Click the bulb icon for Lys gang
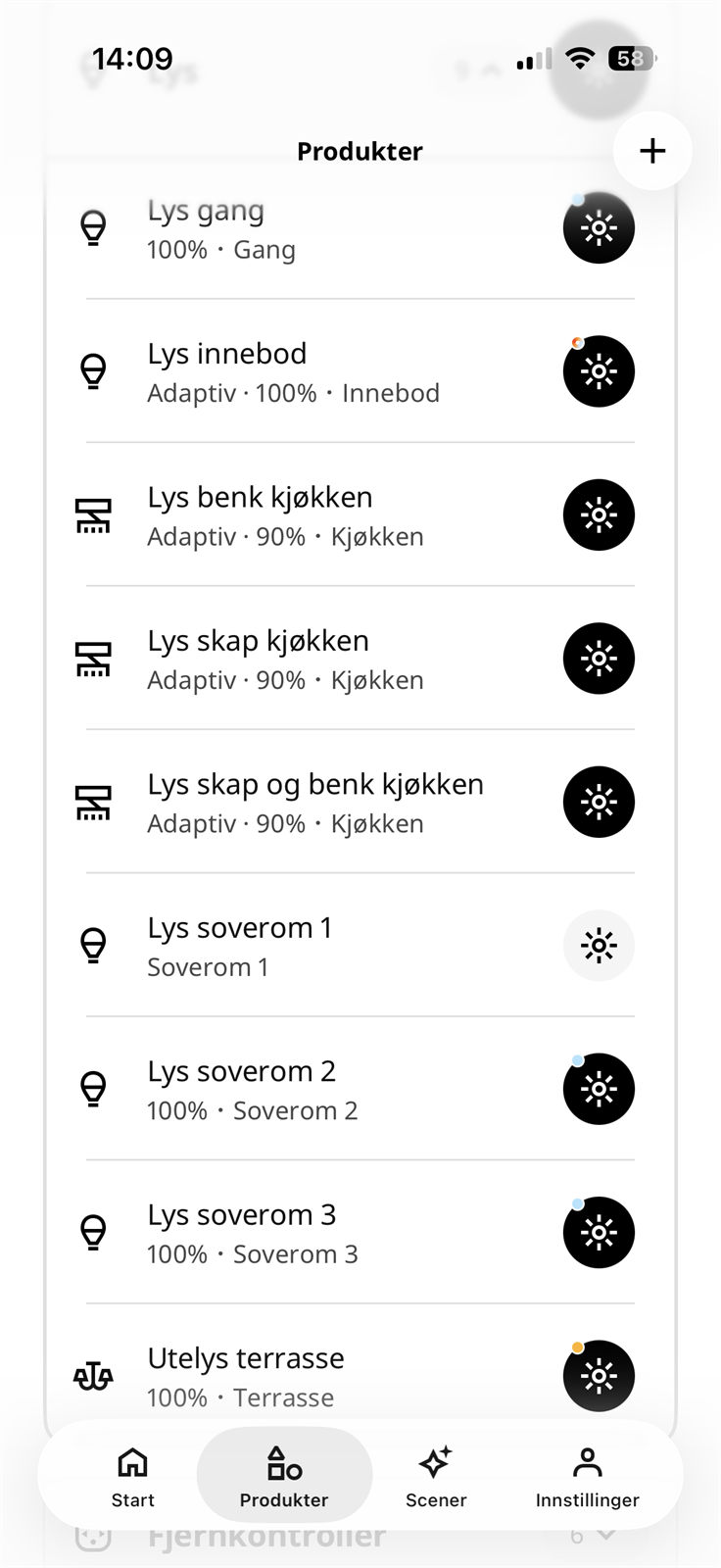The height and width of the screenshot is (1568, 721). click(94, 227)
